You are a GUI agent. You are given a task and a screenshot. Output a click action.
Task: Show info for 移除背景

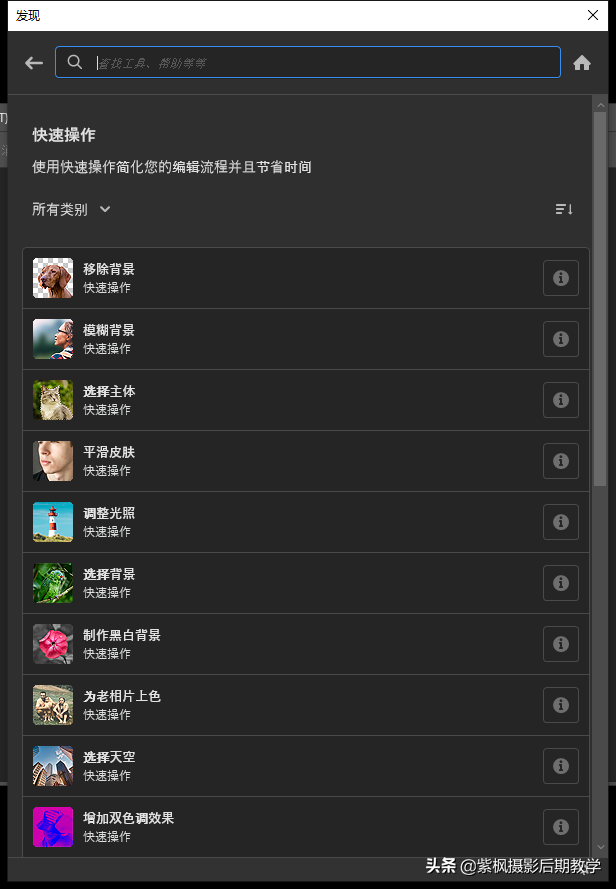(561, 278)
